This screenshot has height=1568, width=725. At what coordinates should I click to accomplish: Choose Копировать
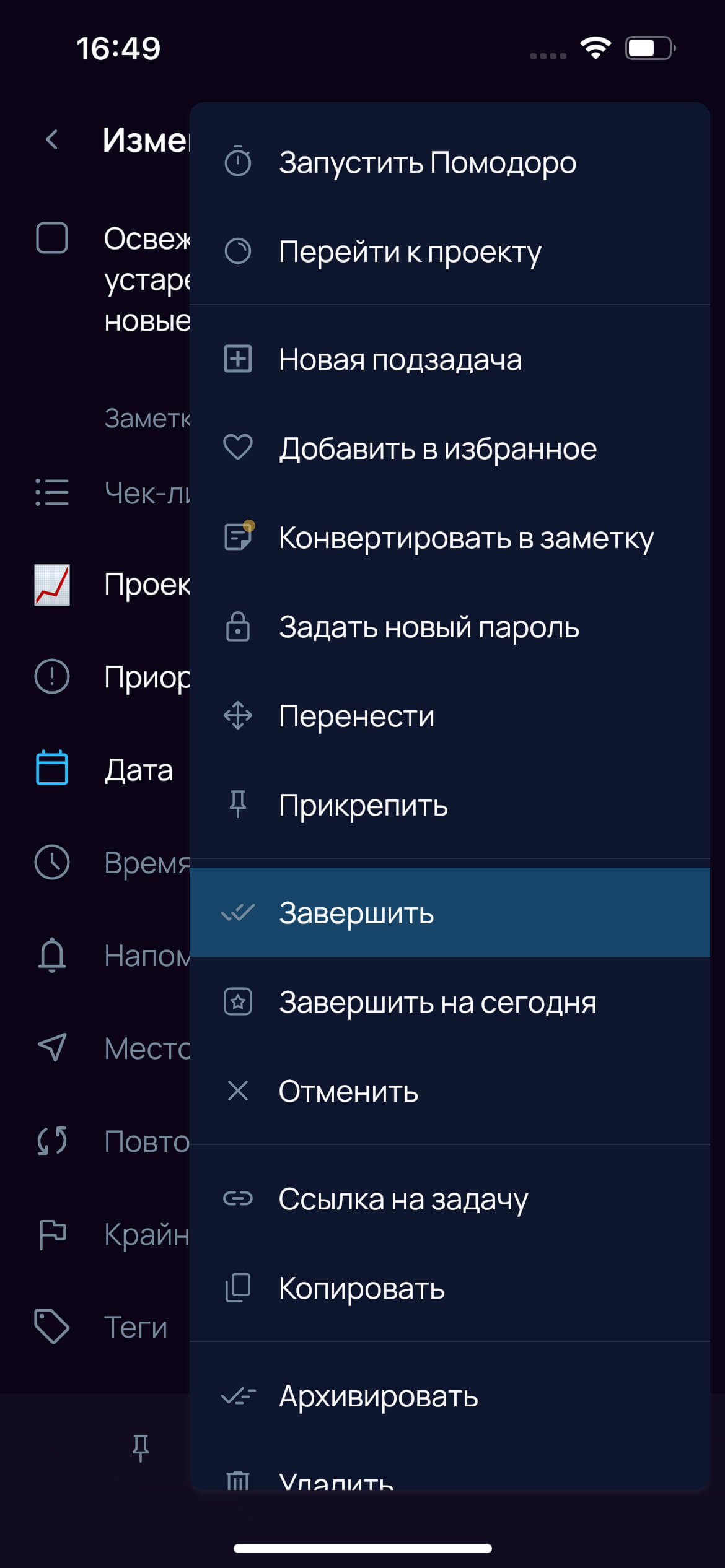450,1288
